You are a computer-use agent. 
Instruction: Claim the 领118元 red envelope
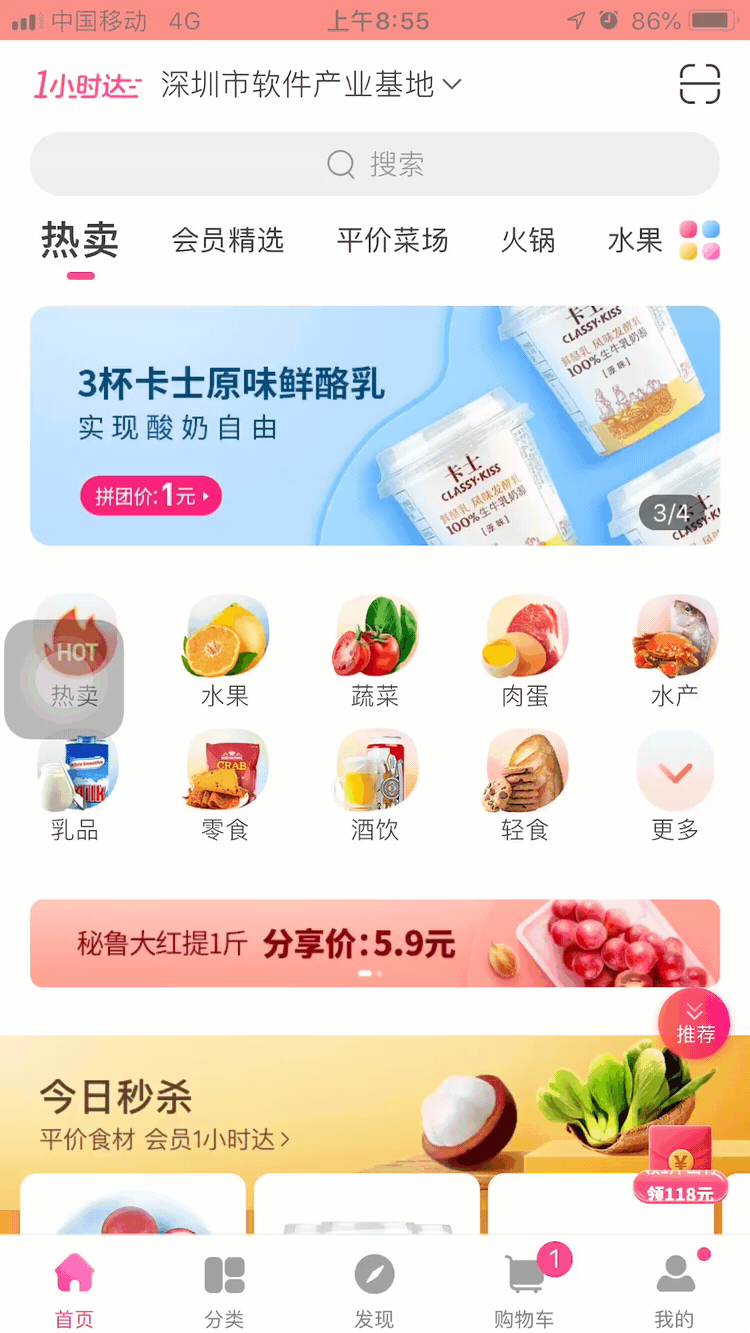coord(679,1166)
